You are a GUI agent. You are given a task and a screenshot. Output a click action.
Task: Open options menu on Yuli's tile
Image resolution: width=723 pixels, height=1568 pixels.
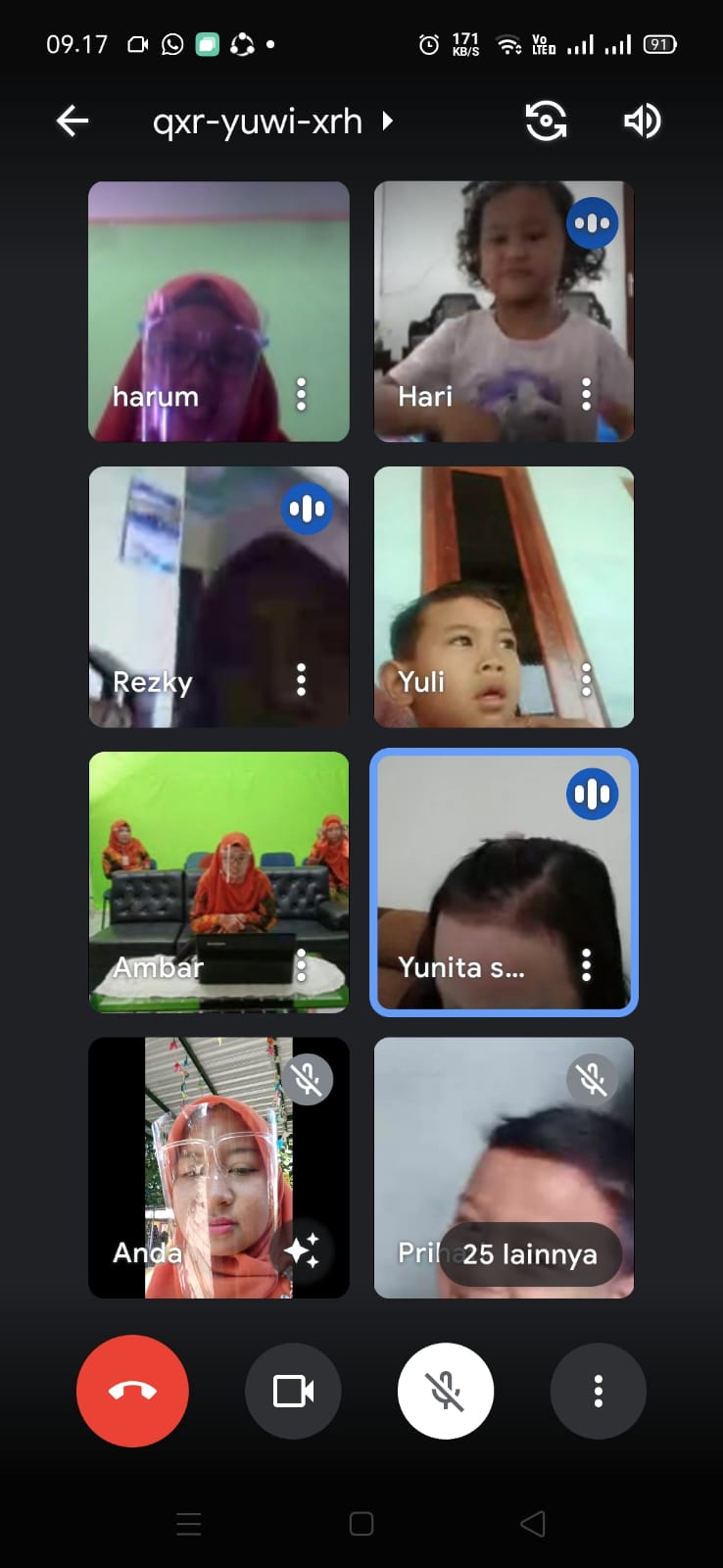[x=586, y=679]
